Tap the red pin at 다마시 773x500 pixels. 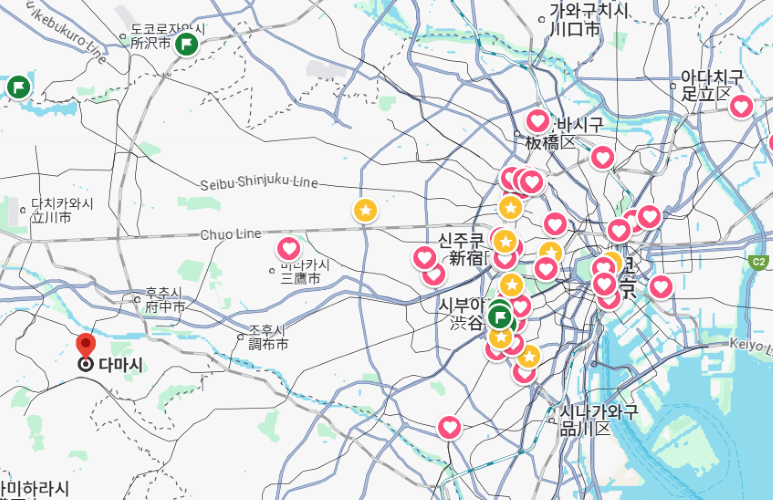(x=86, y=345)
